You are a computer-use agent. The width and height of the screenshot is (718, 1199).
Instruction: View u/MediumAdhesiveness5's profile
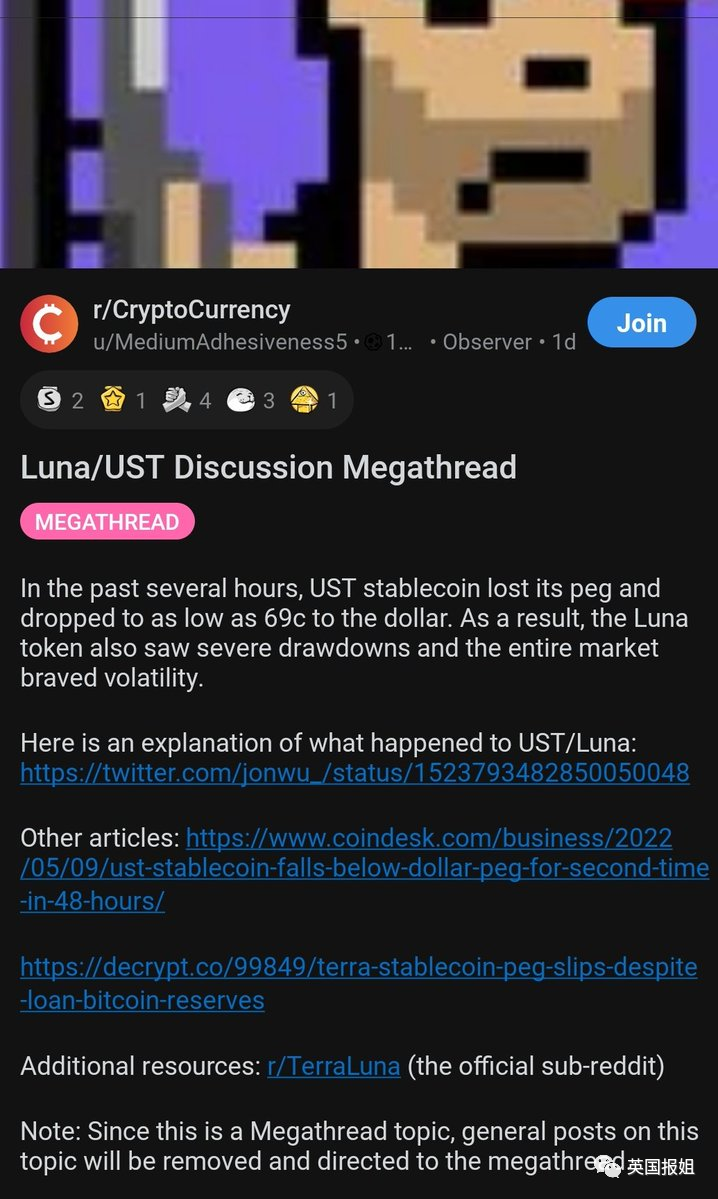[x=220, y=342]
